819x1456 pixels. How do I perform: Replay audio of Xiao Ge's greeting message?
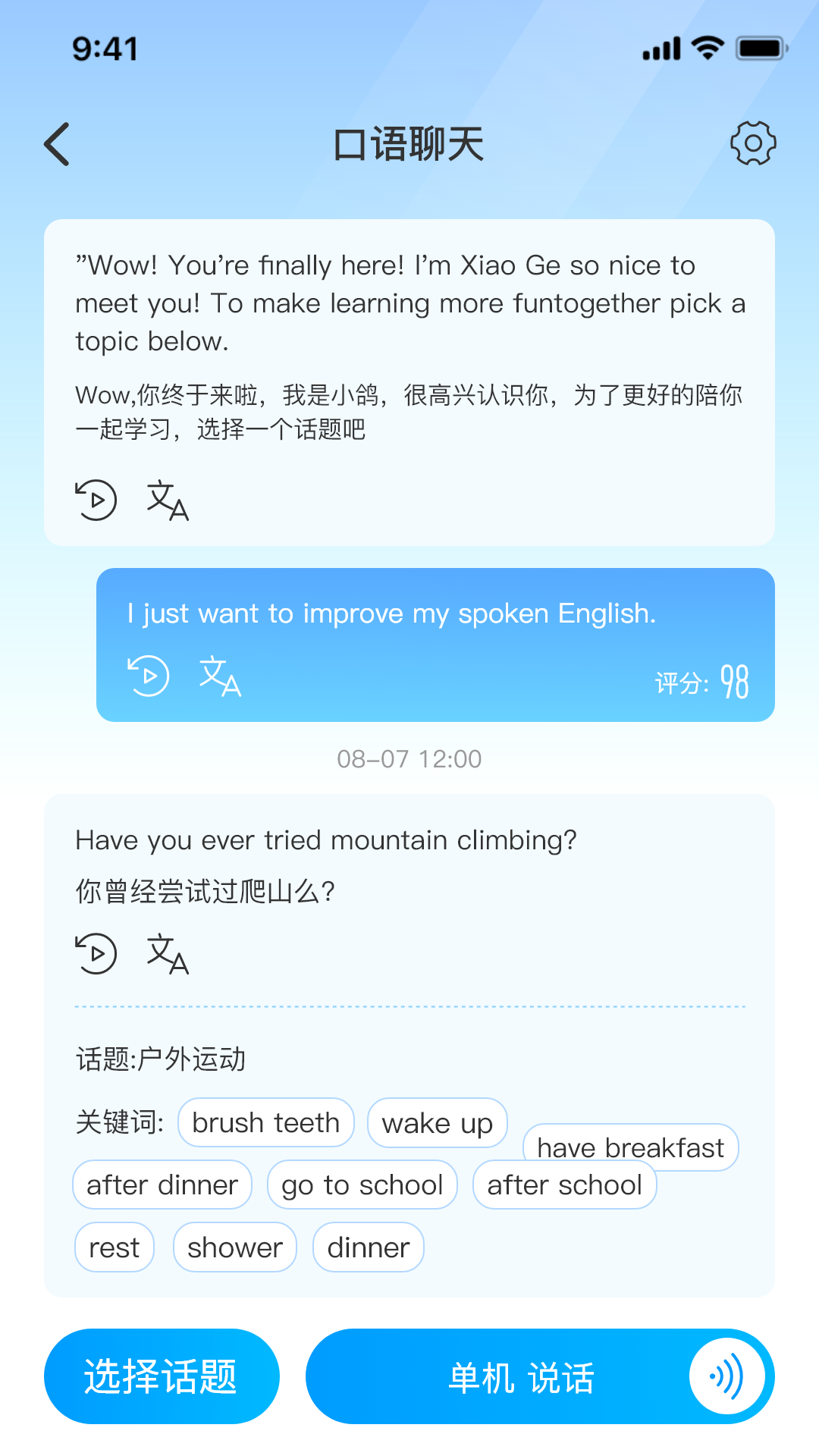pos(96,500)
